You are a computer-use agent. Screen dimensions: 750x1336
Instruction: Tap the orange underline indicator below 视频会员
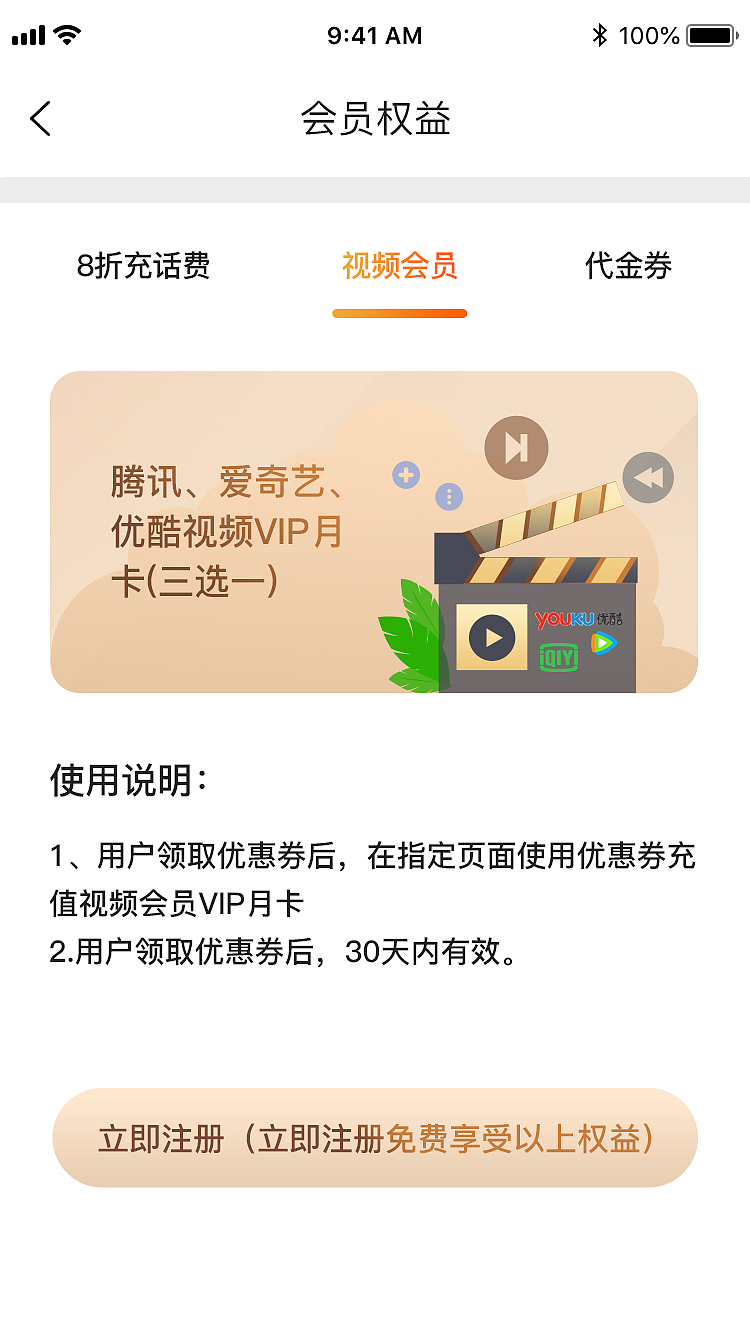coord(400,313)
